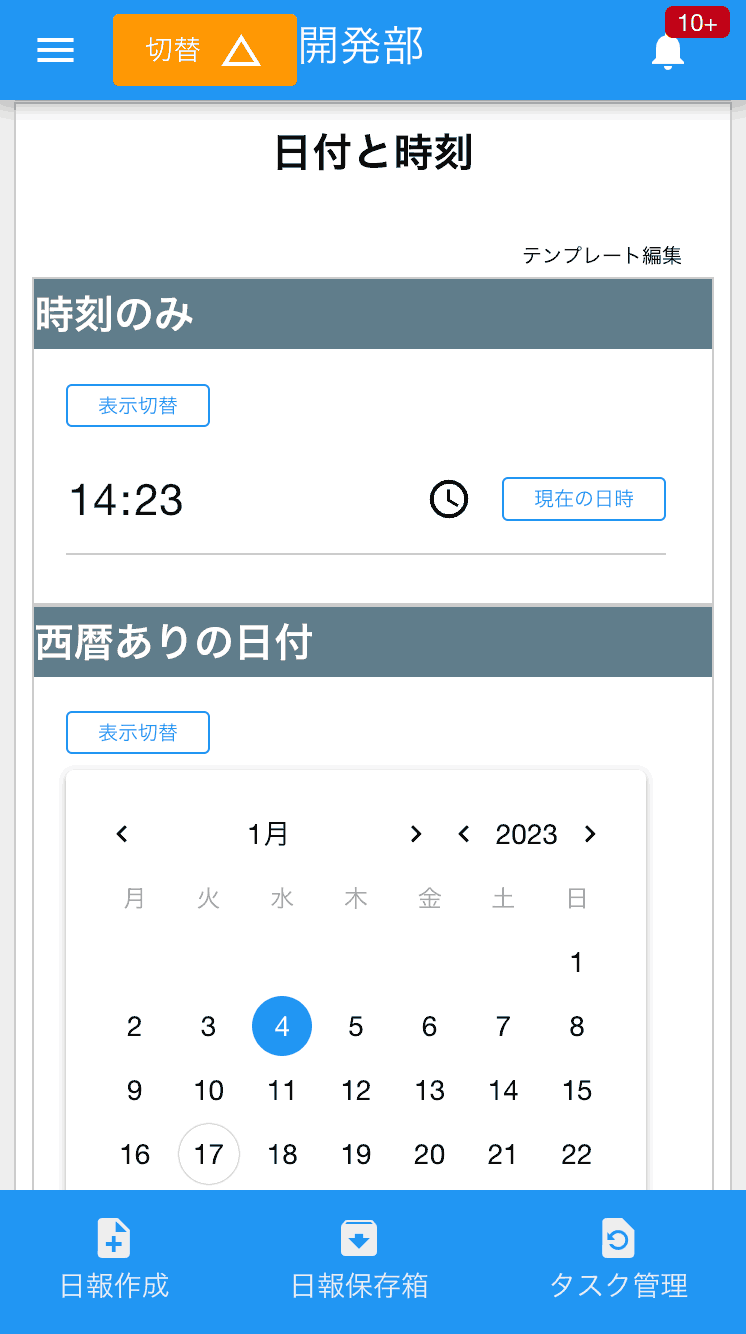Advance to February using month forward chevron
Image resolution: width=746 pixels, height=1334 pixels.
point(416,834)
